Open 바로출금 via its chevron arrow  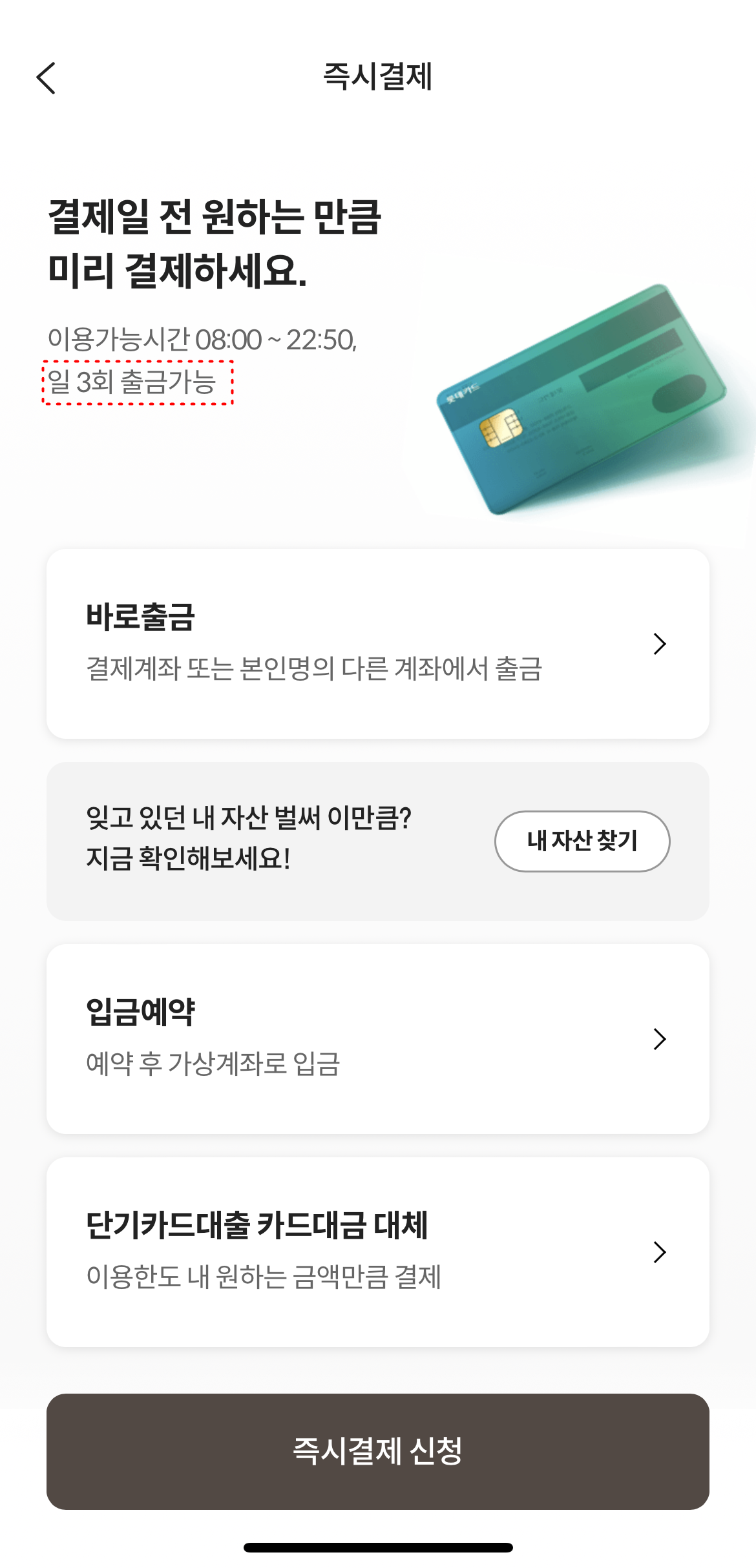[660, 643]
